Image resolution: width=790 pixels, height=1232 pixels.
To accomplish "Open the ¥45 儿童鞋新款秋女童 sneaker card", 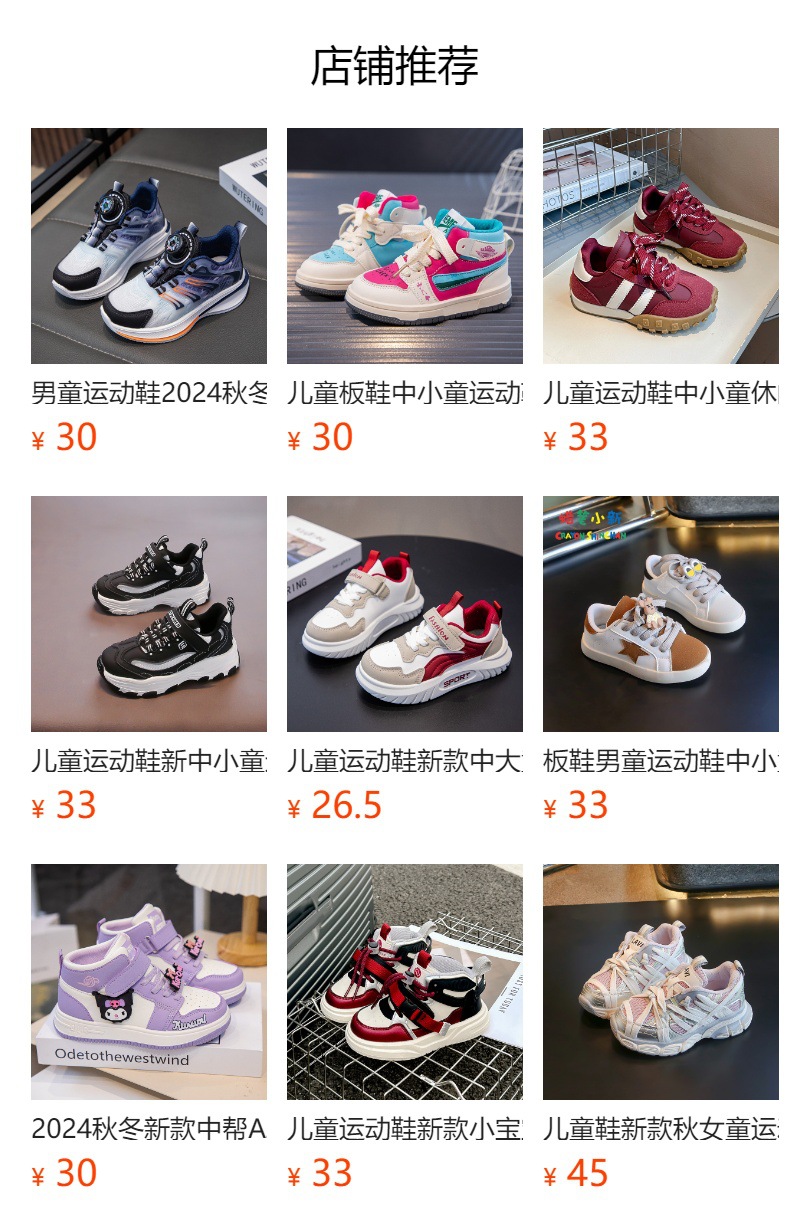I will [661, 1028].
